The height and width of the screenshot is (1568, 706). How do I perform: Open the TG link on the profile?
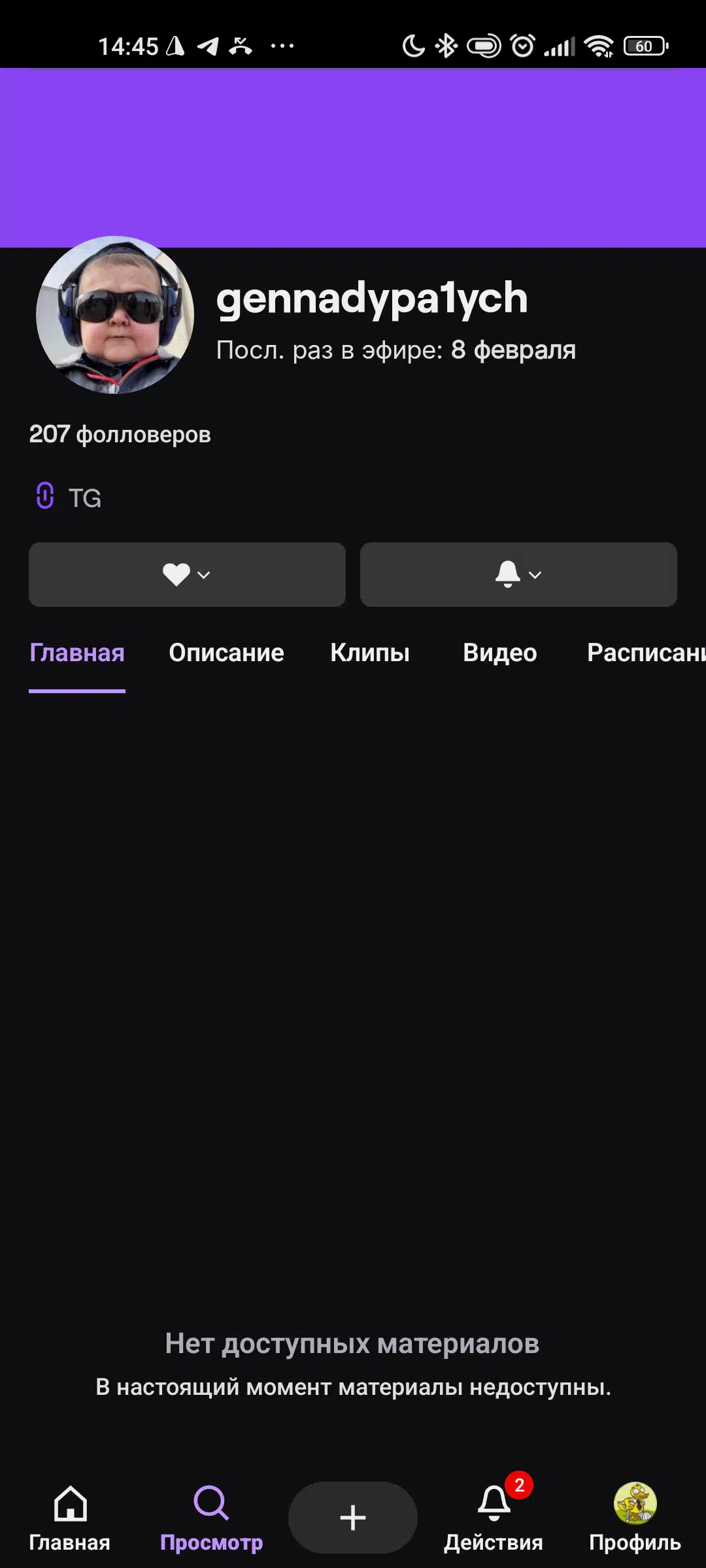[69, 497]
